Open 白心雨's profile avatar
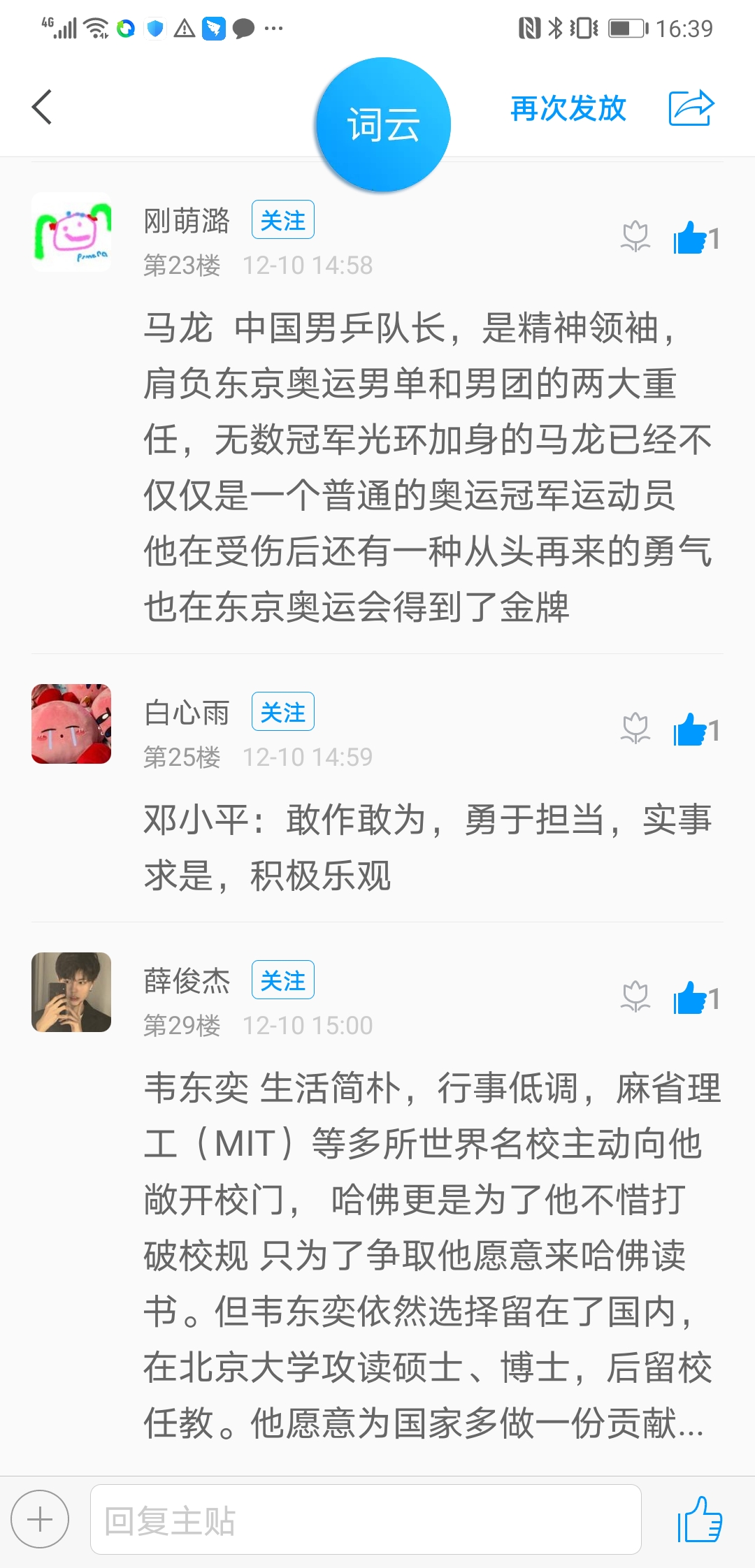755x1568 pixels. coord(71,724)
